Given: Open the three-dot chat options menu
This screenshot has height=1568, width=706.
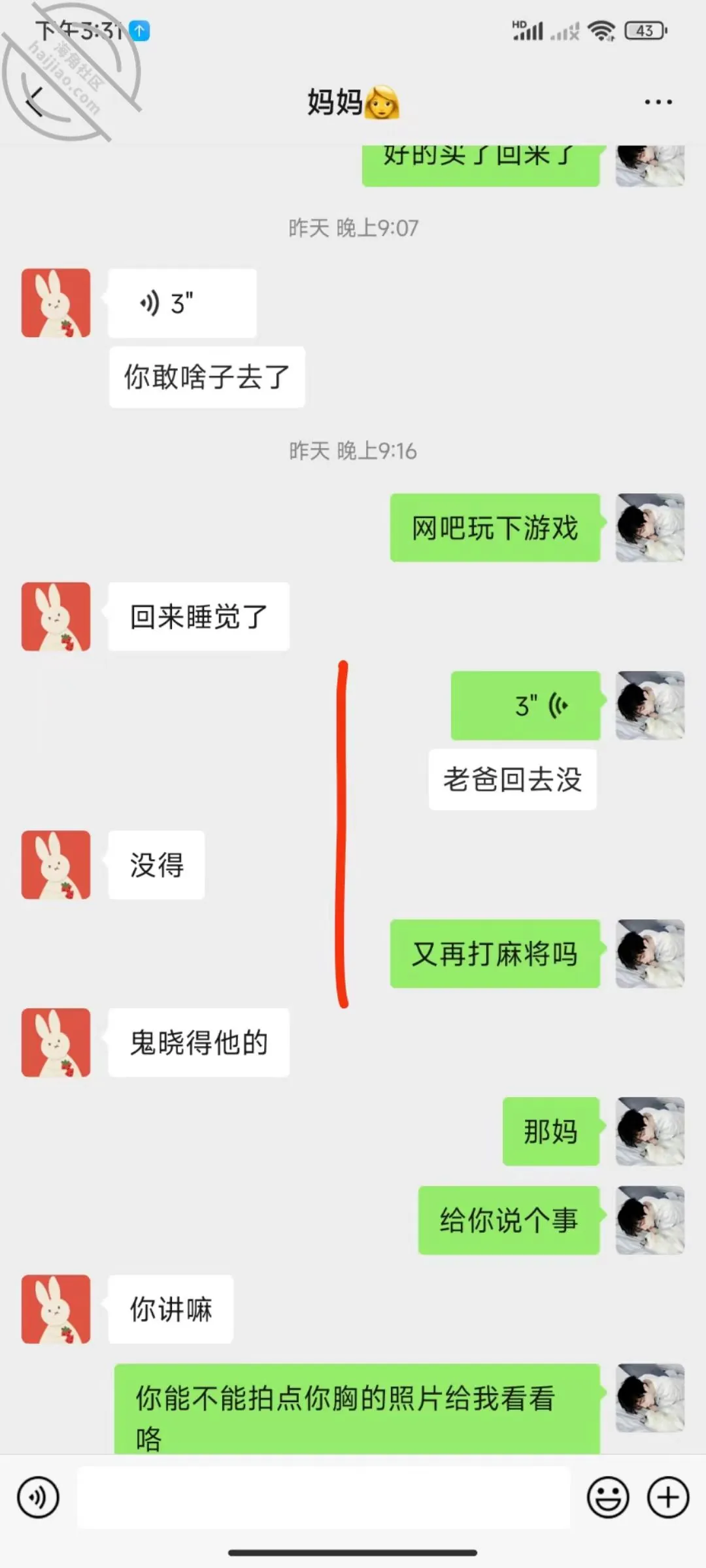Looking at the screenshot, I should (x=658, y=102).
